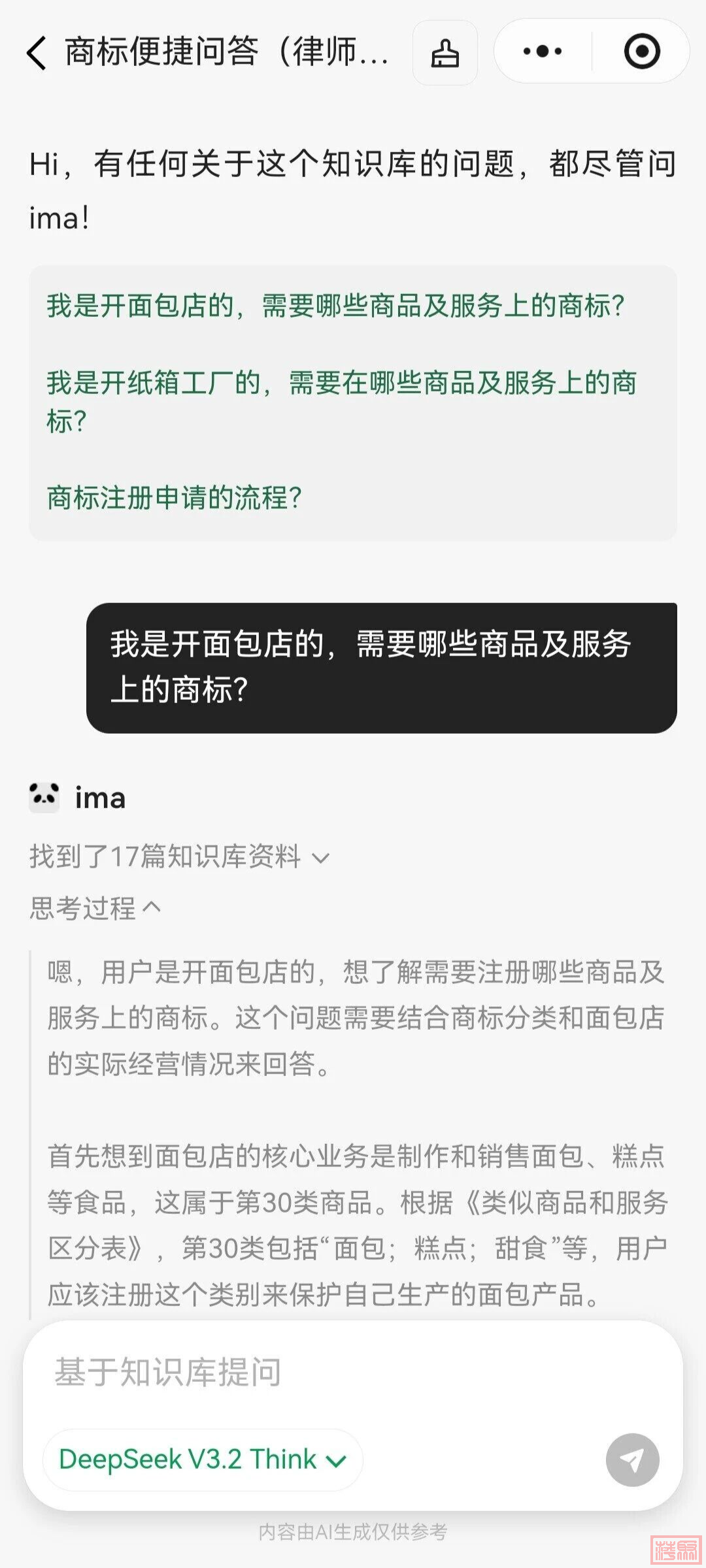Ask the suggested carton factory trademark question

(341, 401)
